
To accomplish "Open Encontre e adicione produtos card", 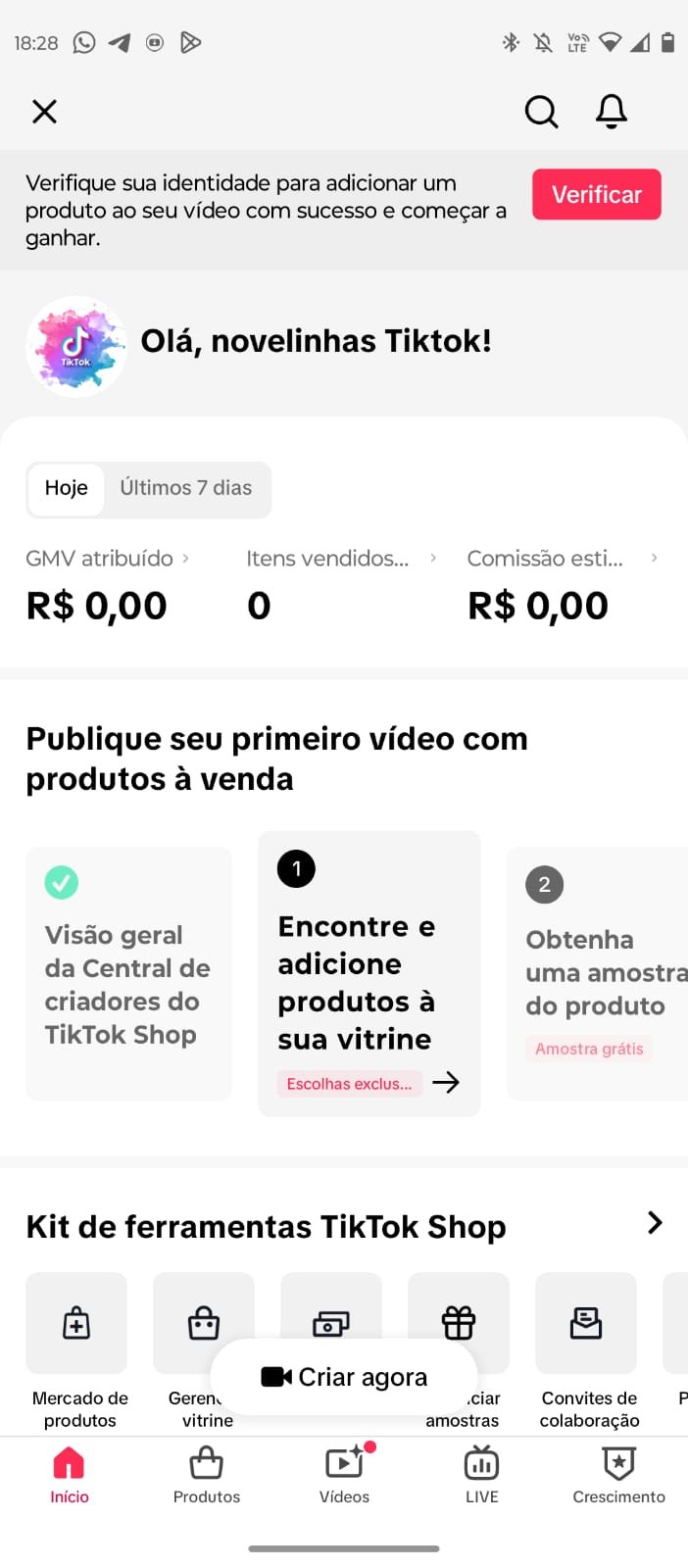I will point(369,973).
